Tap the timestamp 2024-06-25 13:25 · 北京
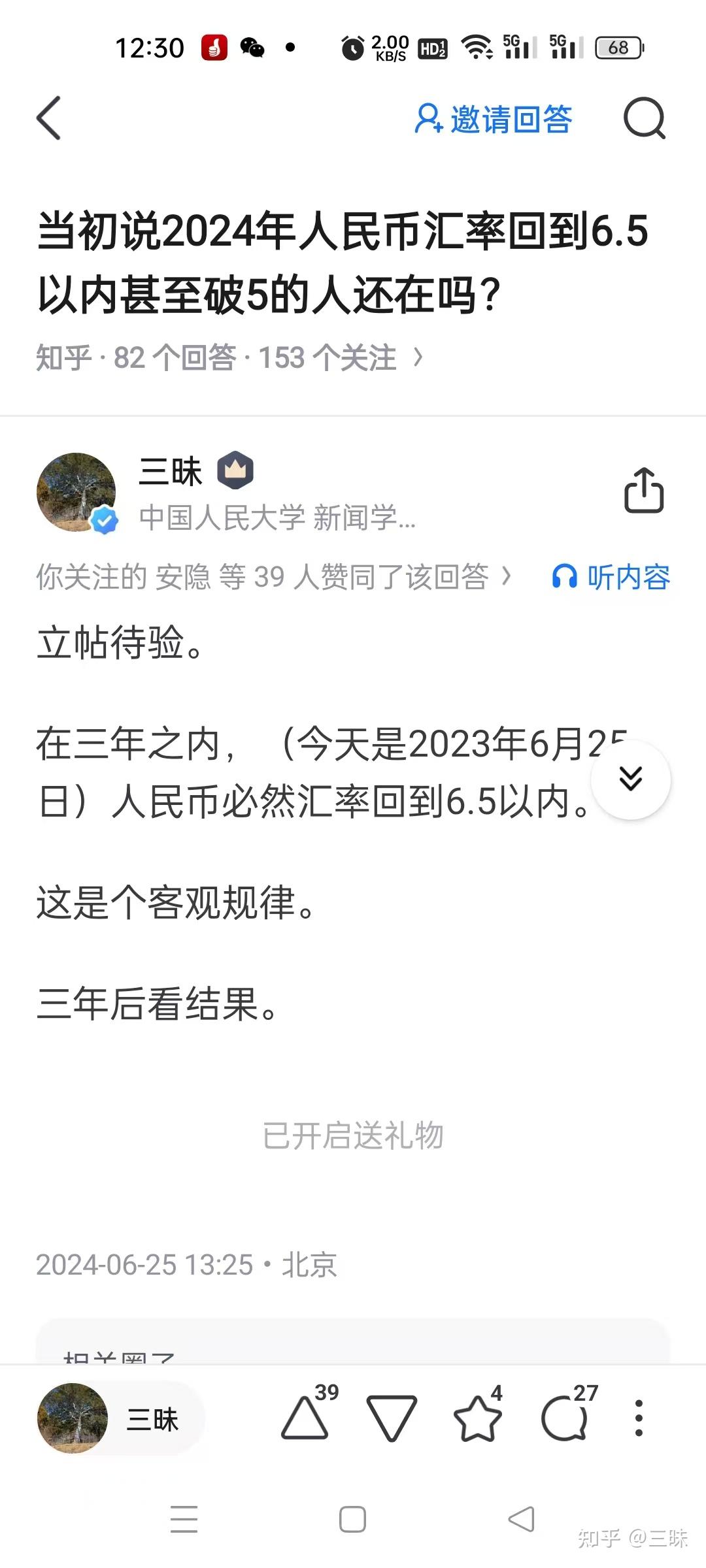 (x=186, y=1264)
